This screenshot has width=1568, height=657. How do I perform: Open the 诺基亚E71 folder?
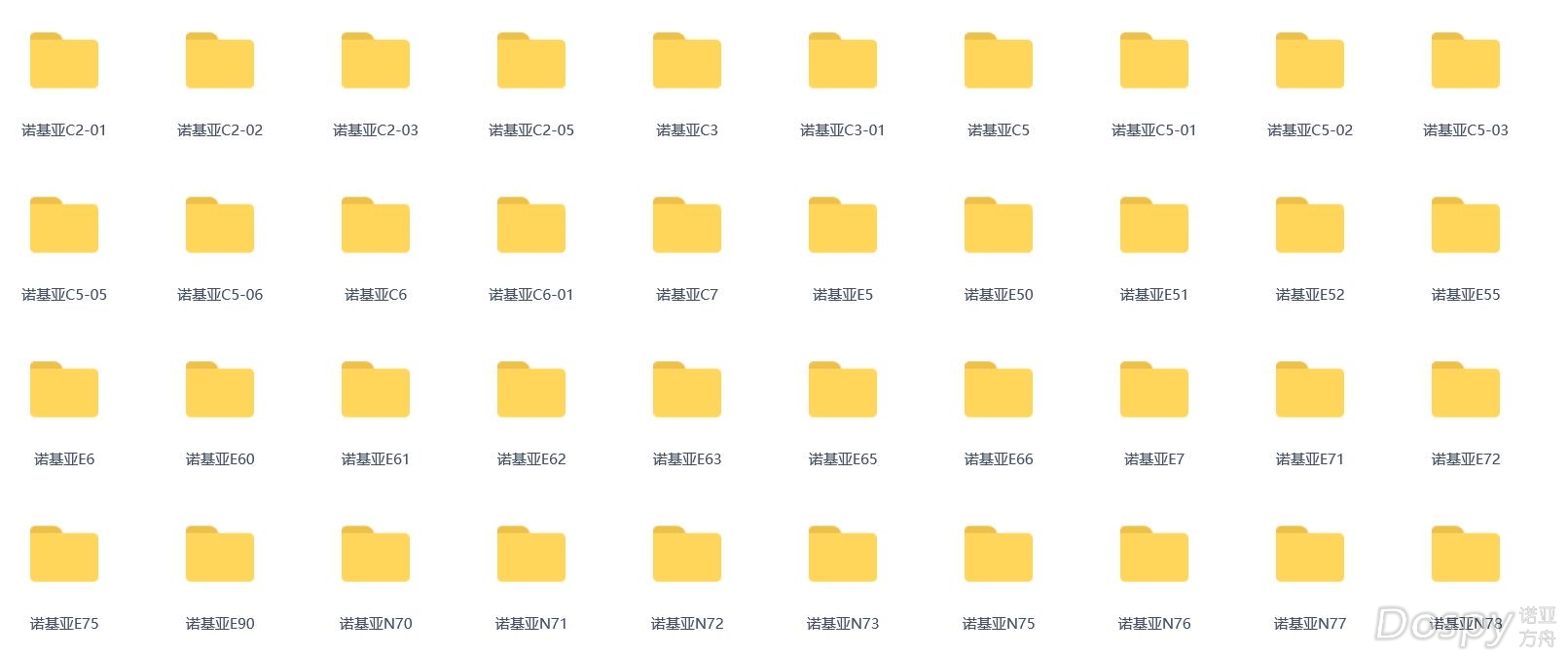click(1310, 390)
